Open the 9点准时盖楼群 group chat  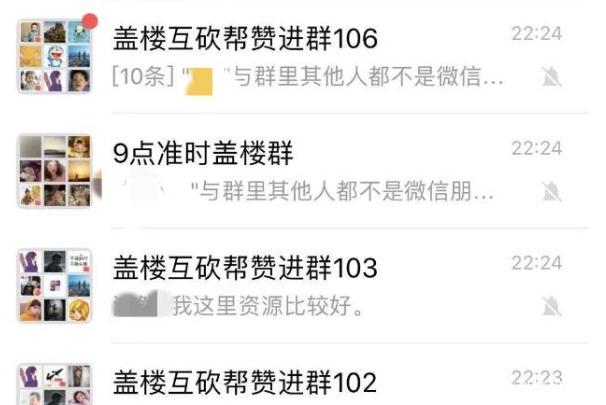click(300, 170)
